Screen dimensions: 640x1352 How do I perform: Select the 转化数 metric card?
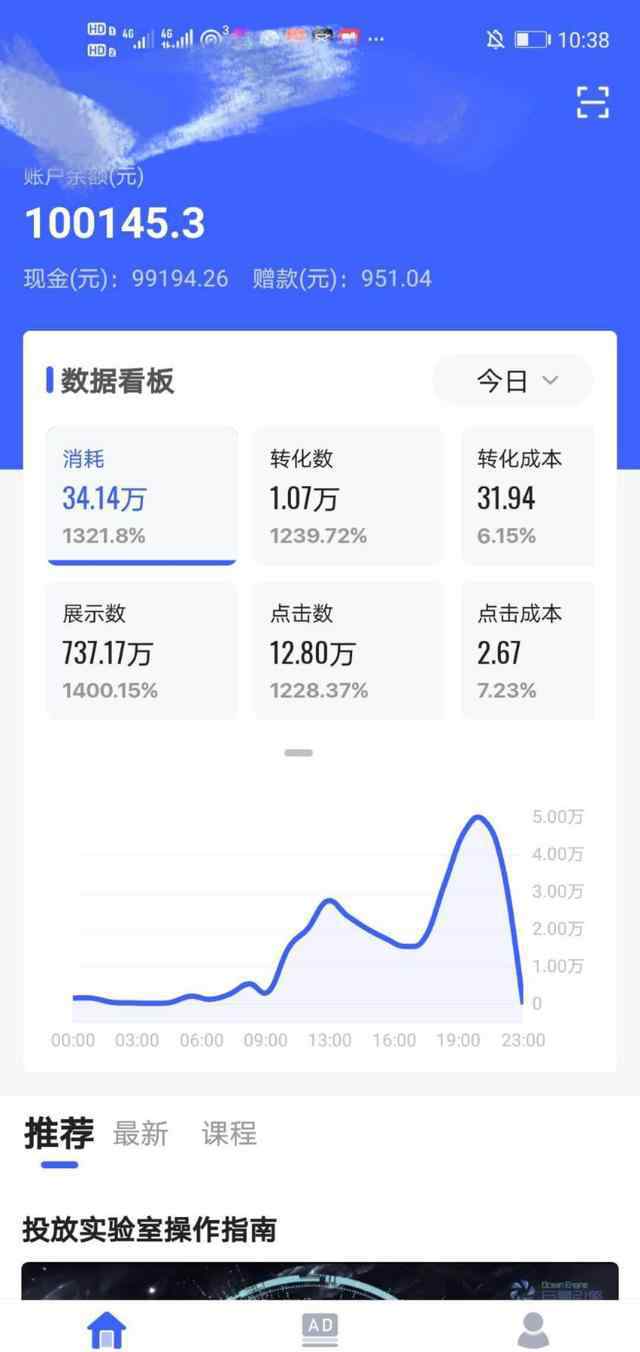[x=348, y=496]
